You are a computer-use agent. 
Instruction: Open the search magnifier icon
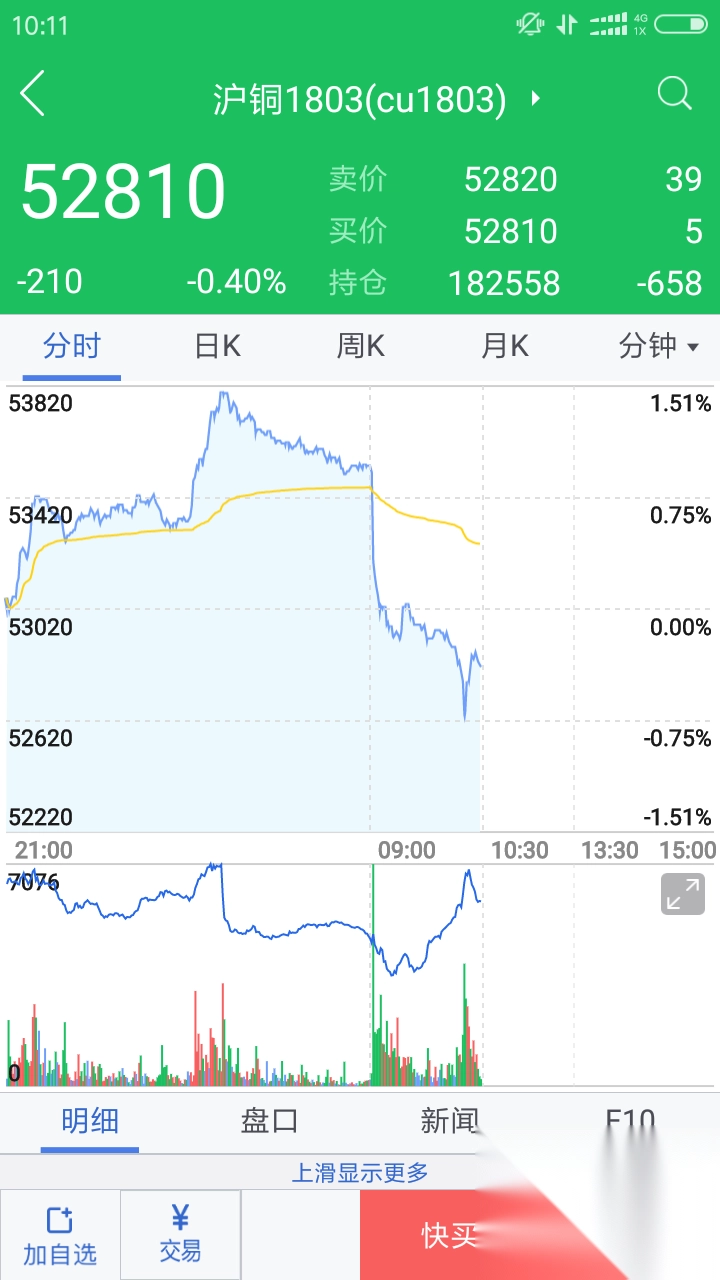(x=675, y=95)
